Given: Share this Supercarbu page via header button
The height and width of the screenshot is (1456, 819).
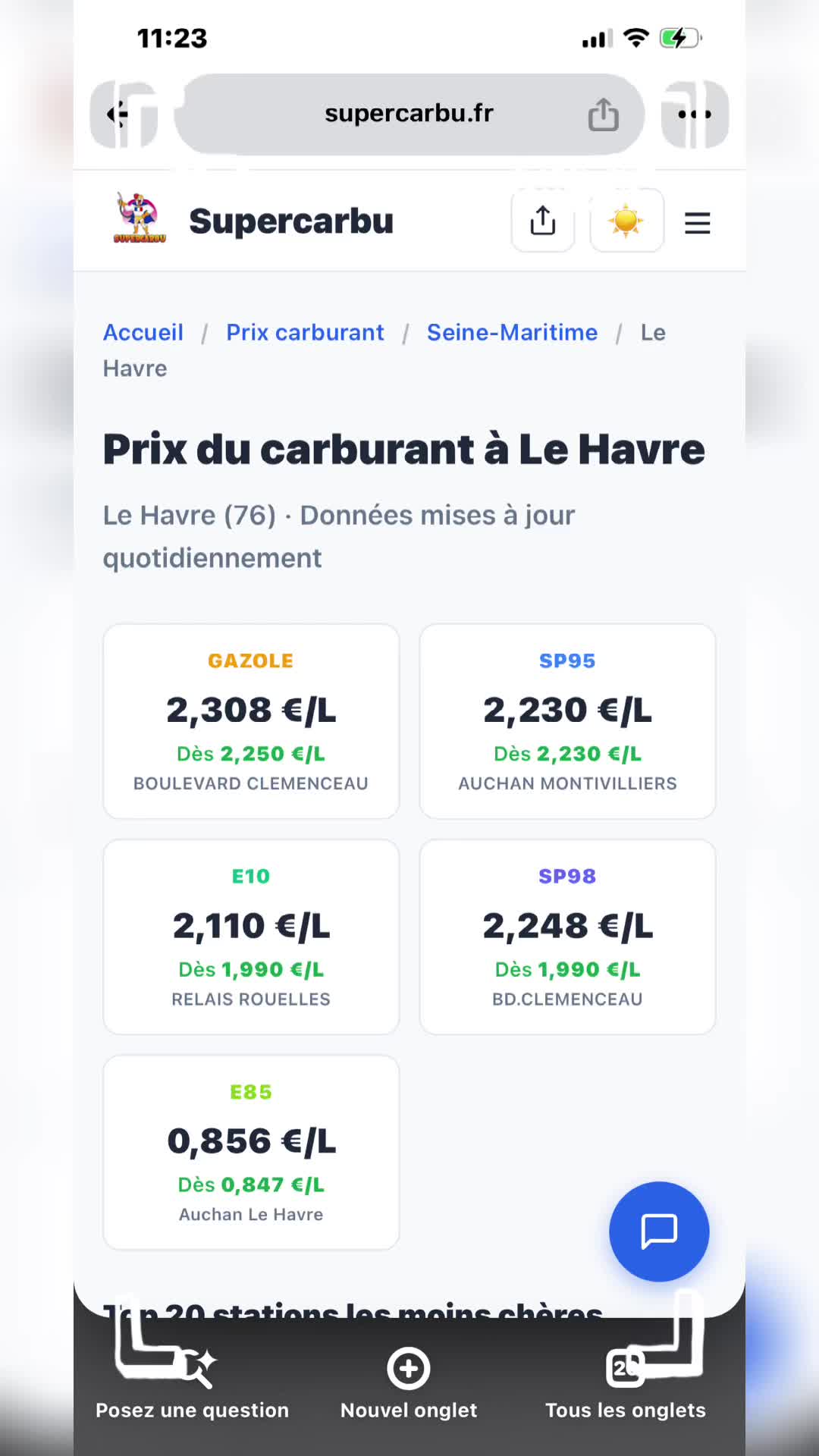Looking at the screenshot, I should tap(543, 221).
